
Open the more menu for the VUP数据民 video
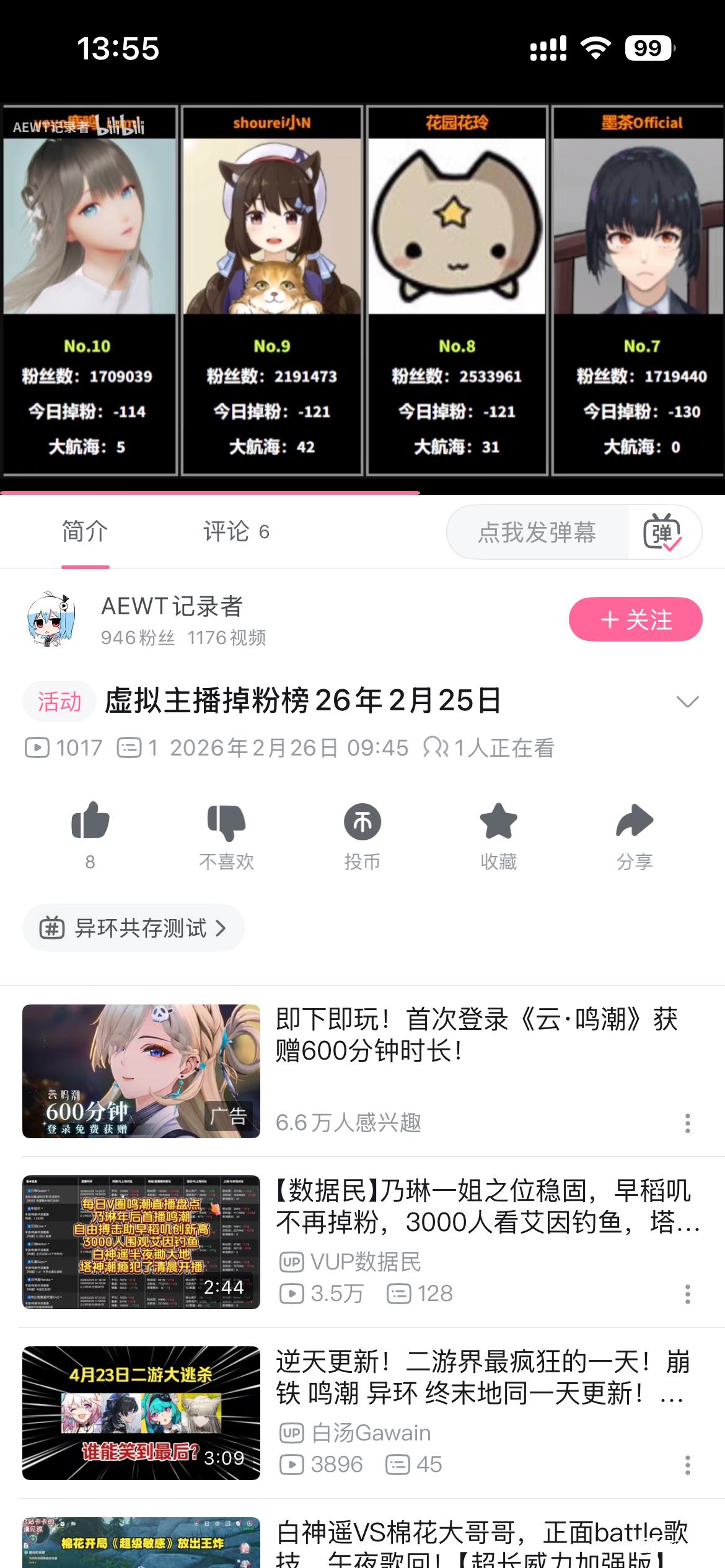point(687,1294)
